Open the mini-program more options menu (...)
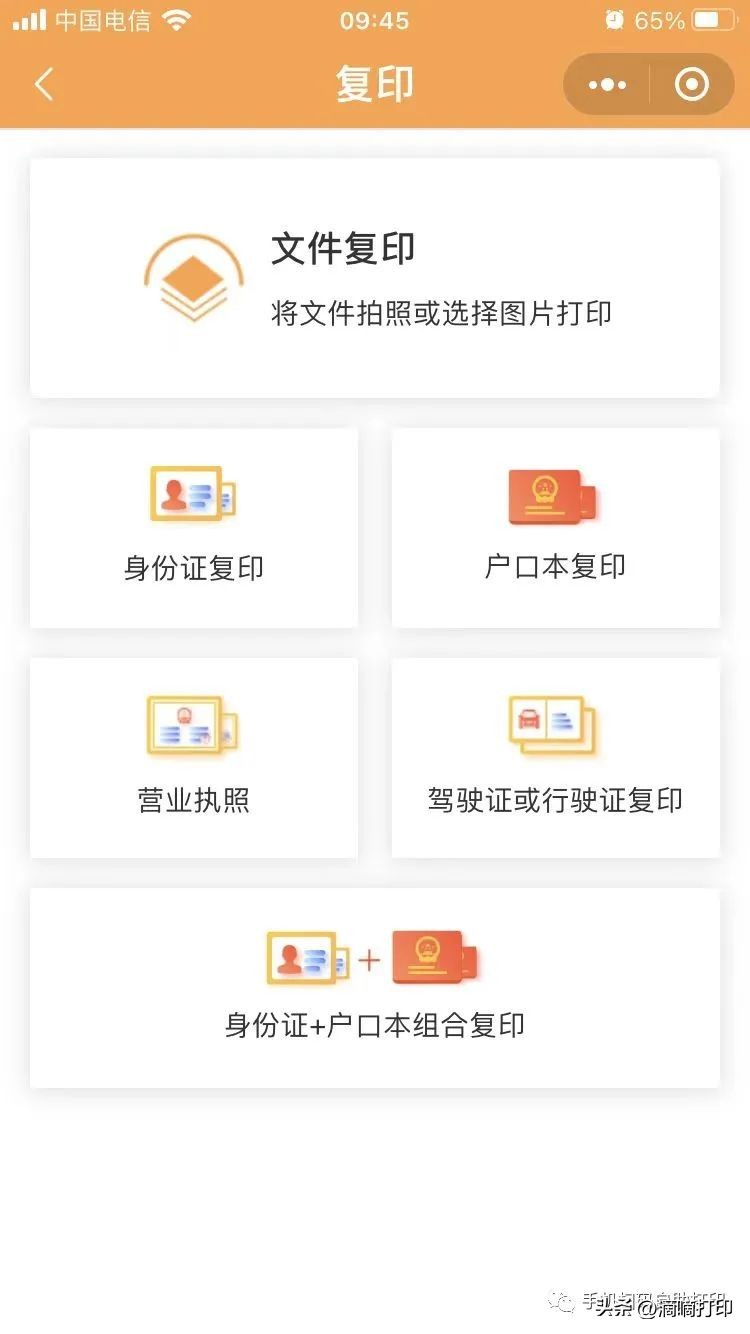The width and height of the screenshot is (750, 1334). pyautogui.click(x=607, y=84)
